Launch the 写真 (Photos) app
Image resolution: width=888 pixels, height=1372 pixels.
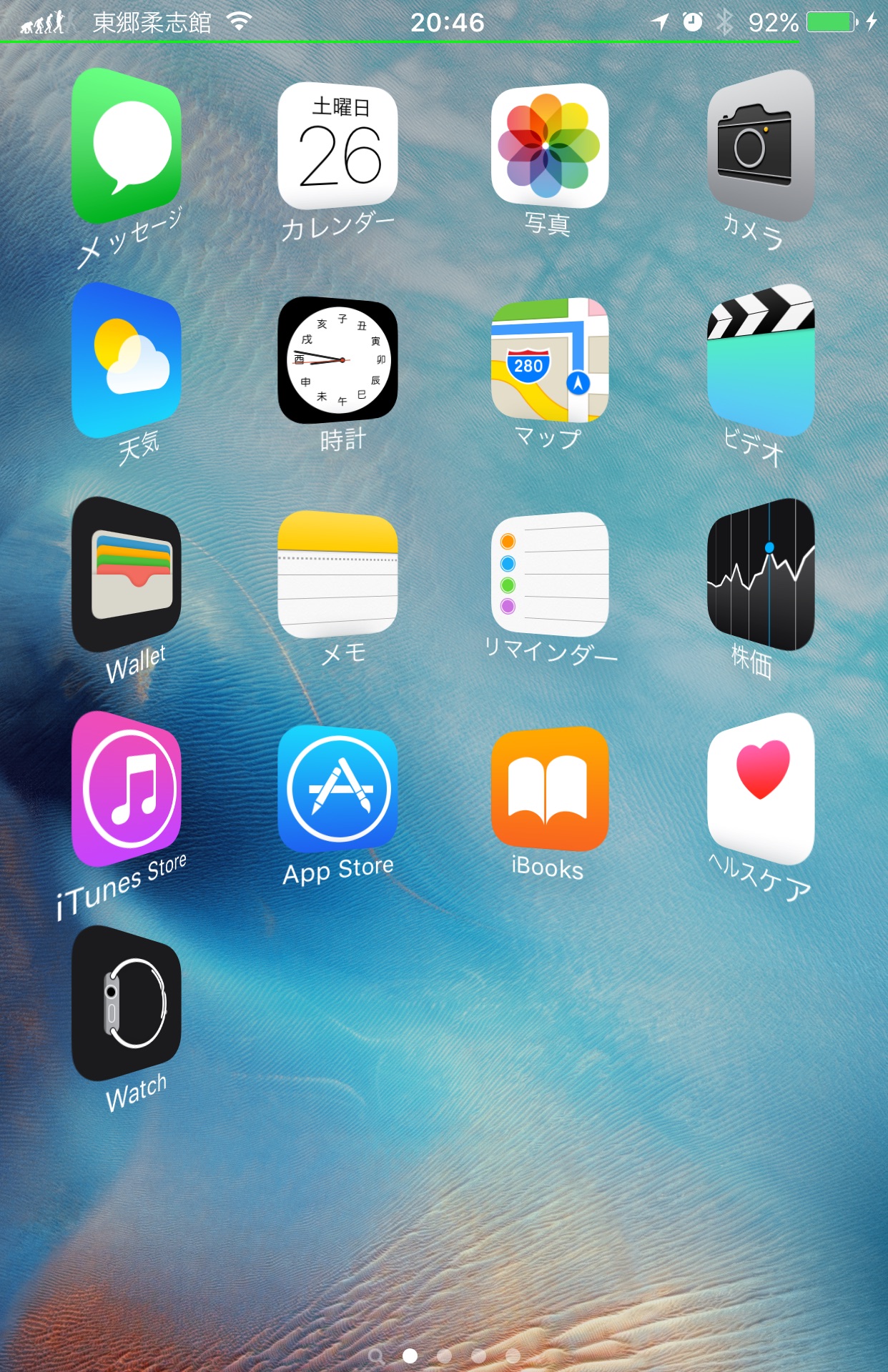click(x=549, y=146)
